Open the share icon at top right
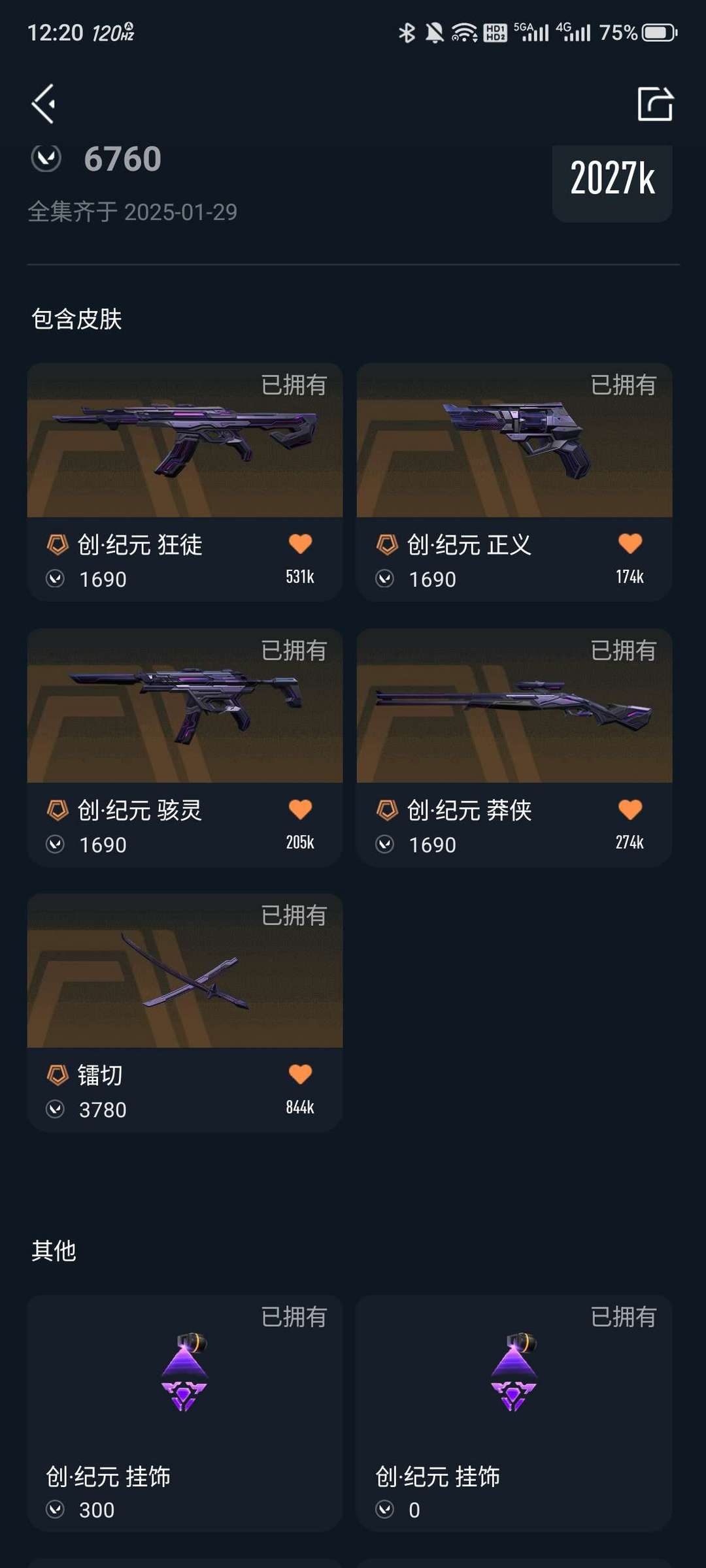706x1568 pixels. point(655,103)
